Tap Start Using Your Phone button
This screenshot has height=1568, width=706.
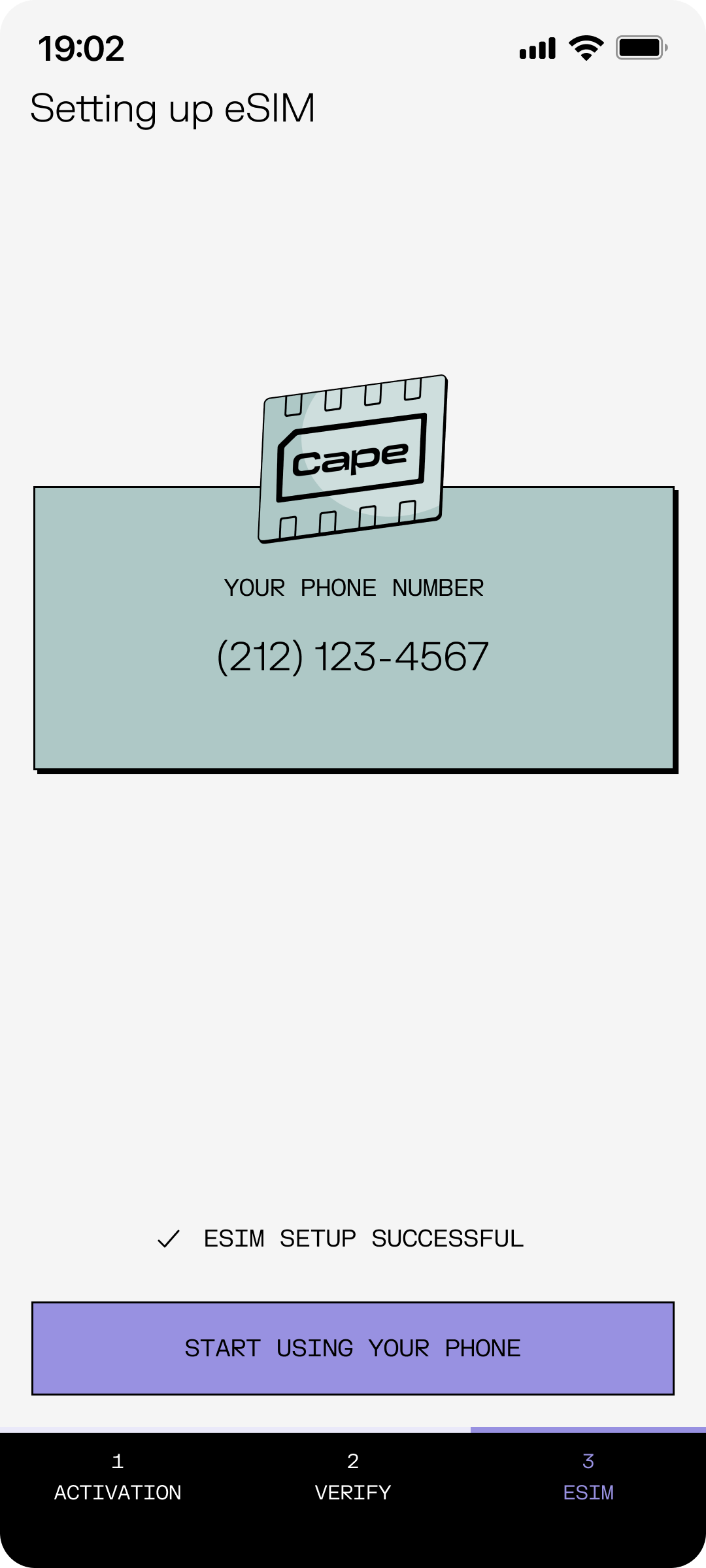[353, 1348]
